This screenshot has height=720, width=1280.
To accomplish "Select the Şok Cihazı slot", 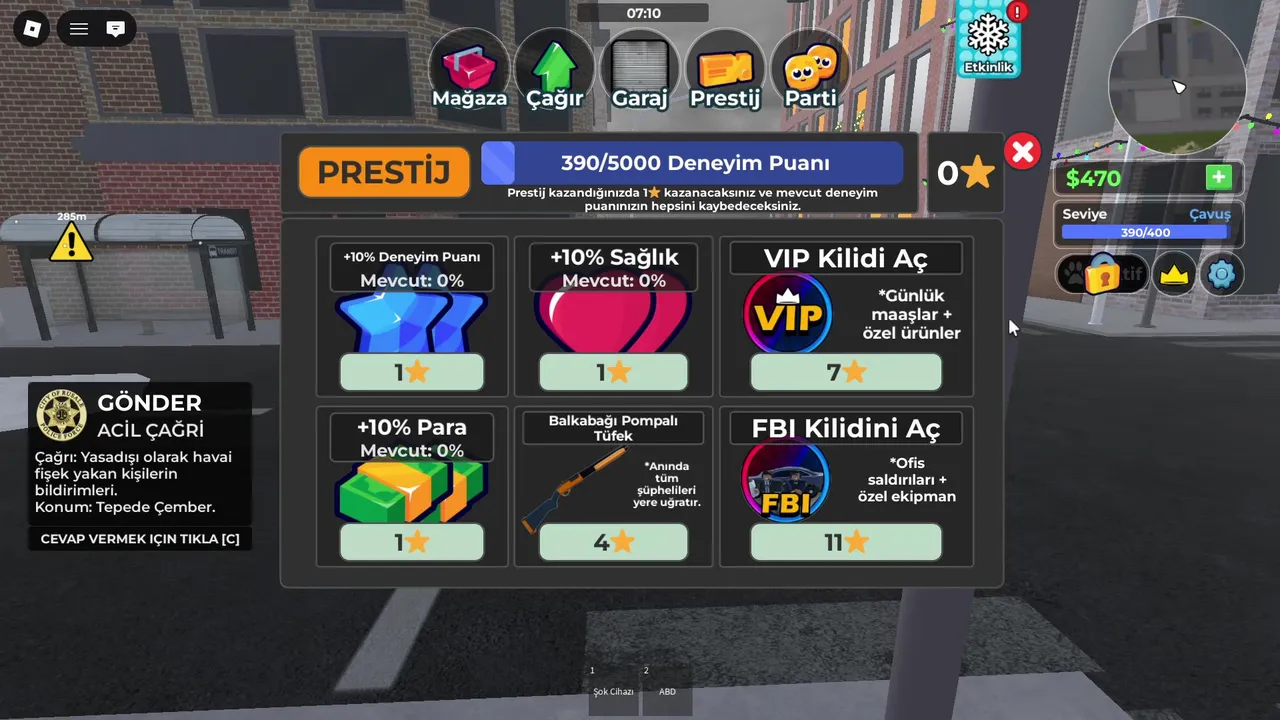I will 613,688.
